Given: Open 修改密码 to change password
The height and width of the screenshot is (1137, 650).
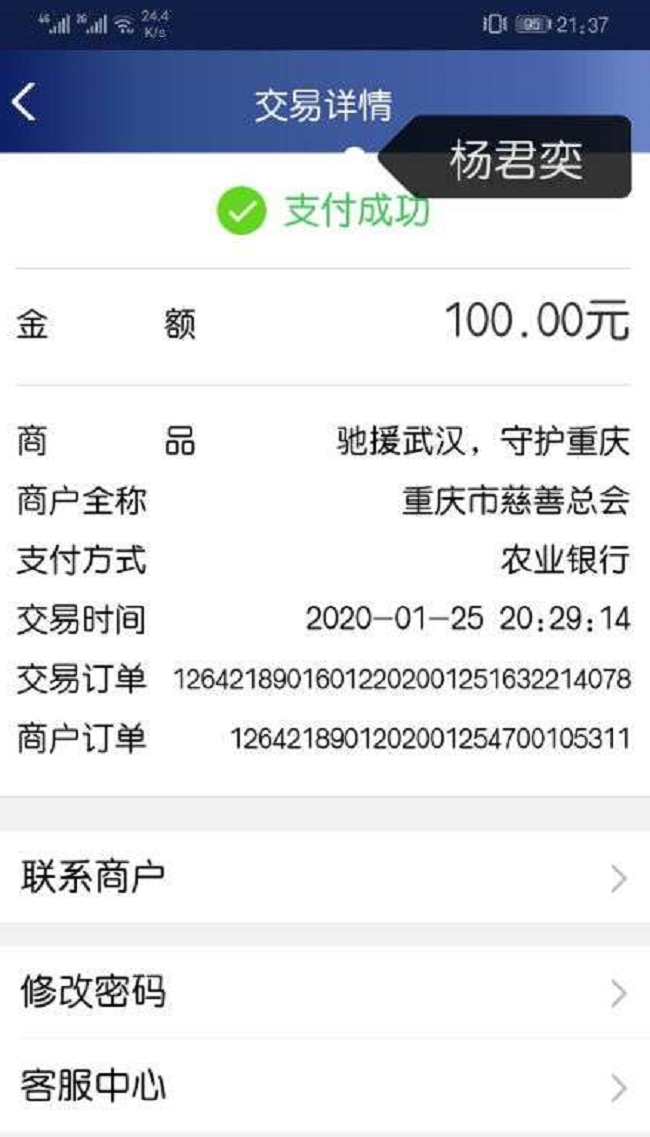Looking at the screenshot, I should [324, 992].
